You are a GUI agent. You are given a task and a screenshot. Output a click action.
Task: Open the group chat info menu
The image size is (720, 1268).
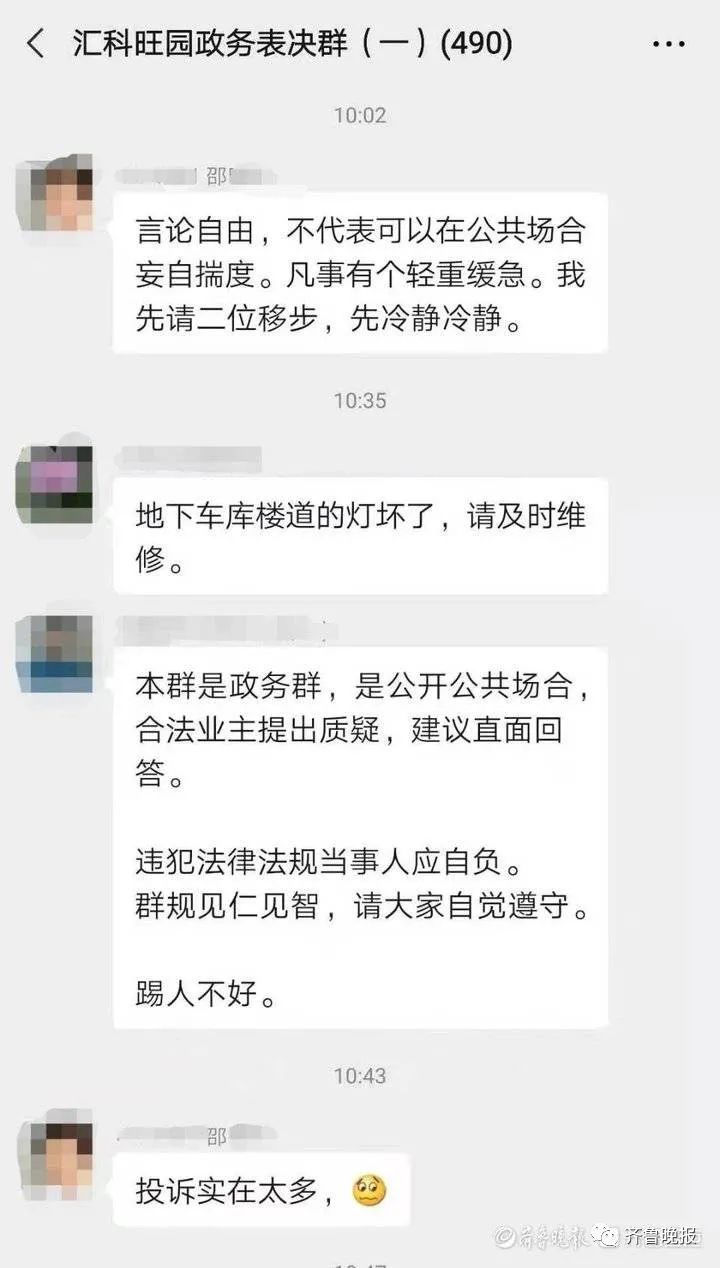[x=668, y=44]
